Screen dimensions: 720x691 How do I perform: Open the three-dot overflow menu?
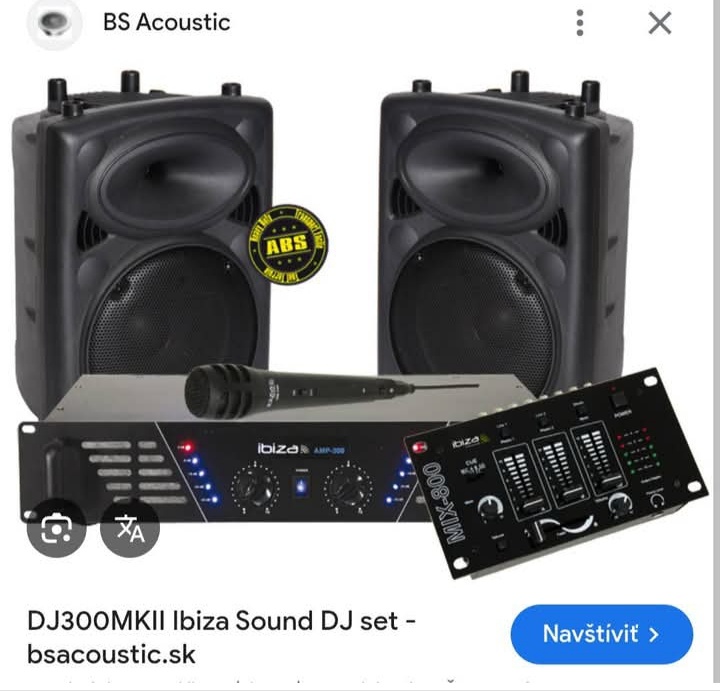click(580, 23)
